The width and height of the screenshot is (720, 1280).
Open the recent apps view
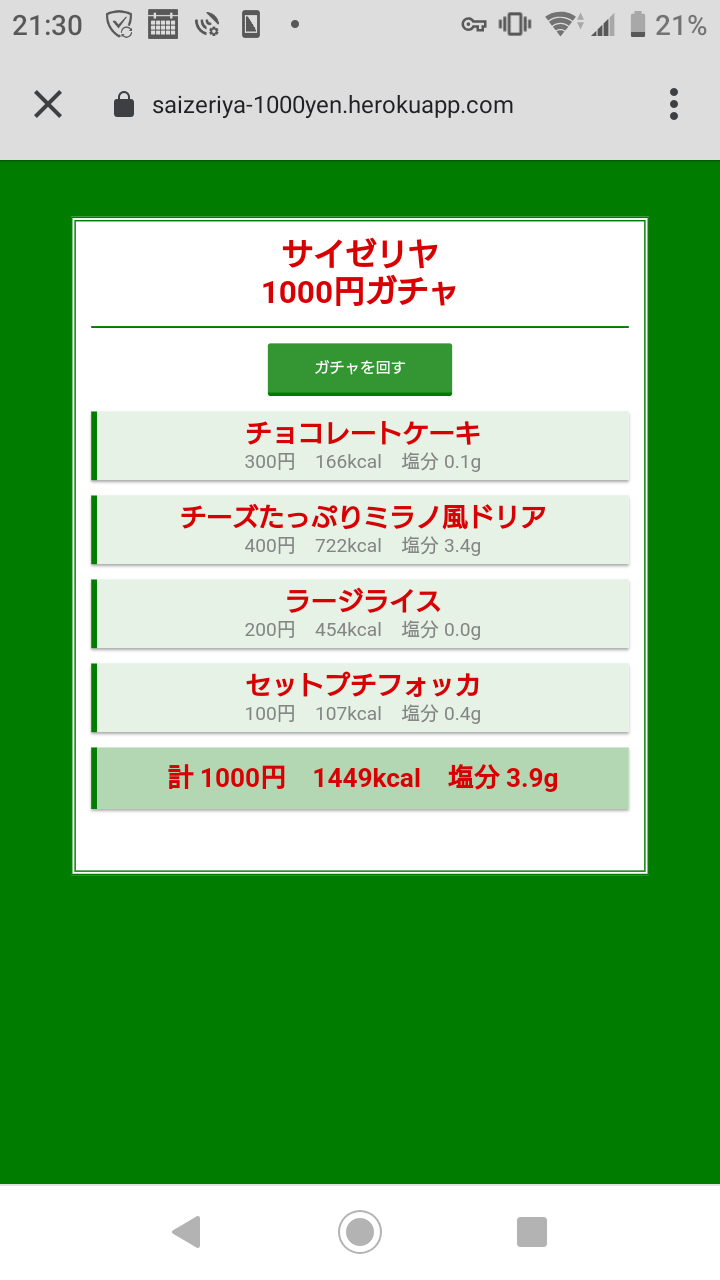point(532,1232)
